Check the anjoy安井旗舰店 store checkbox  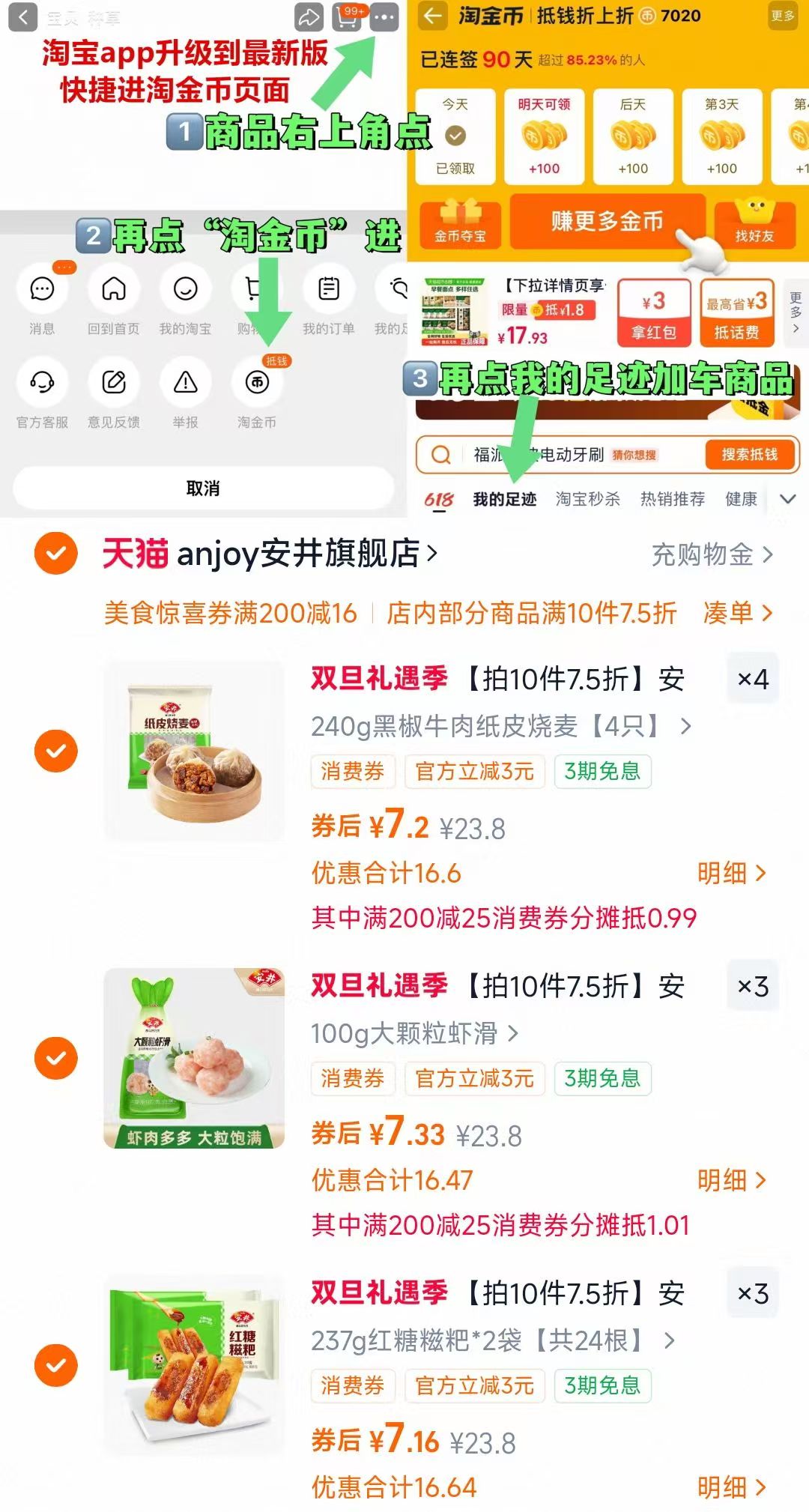[x=56, y=554]
